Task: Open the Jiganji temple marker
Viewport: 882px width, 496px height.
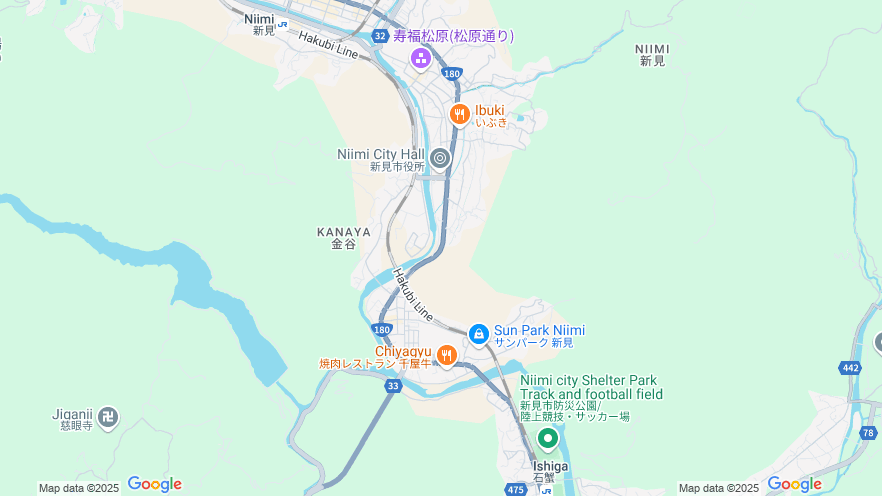Action: click(109, 416)
